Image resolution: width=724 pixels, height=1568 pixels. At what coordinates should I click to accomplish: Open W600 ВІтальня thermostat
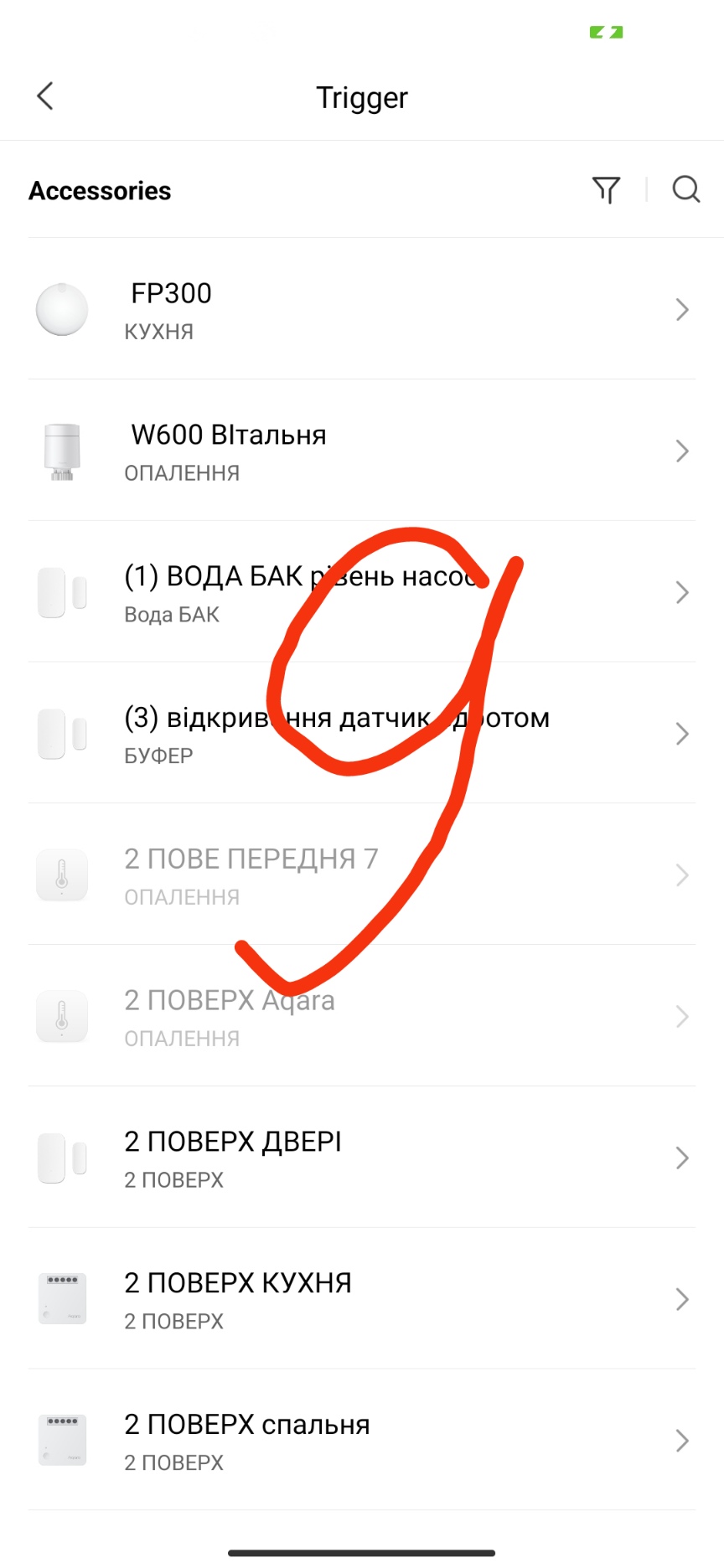click(362, 451)
